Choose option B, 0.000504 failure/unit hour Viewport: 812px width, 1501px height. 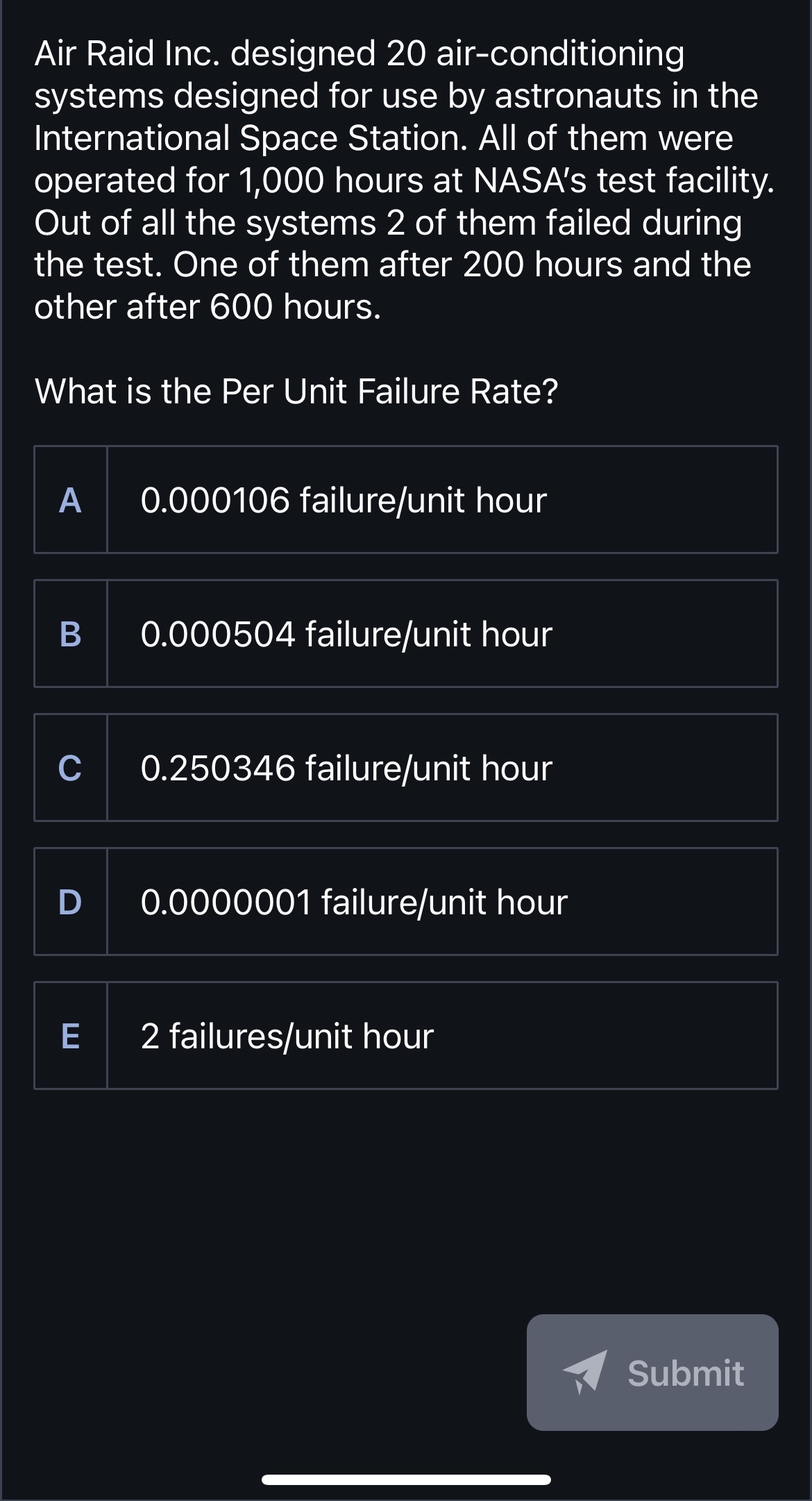point(406,634)
